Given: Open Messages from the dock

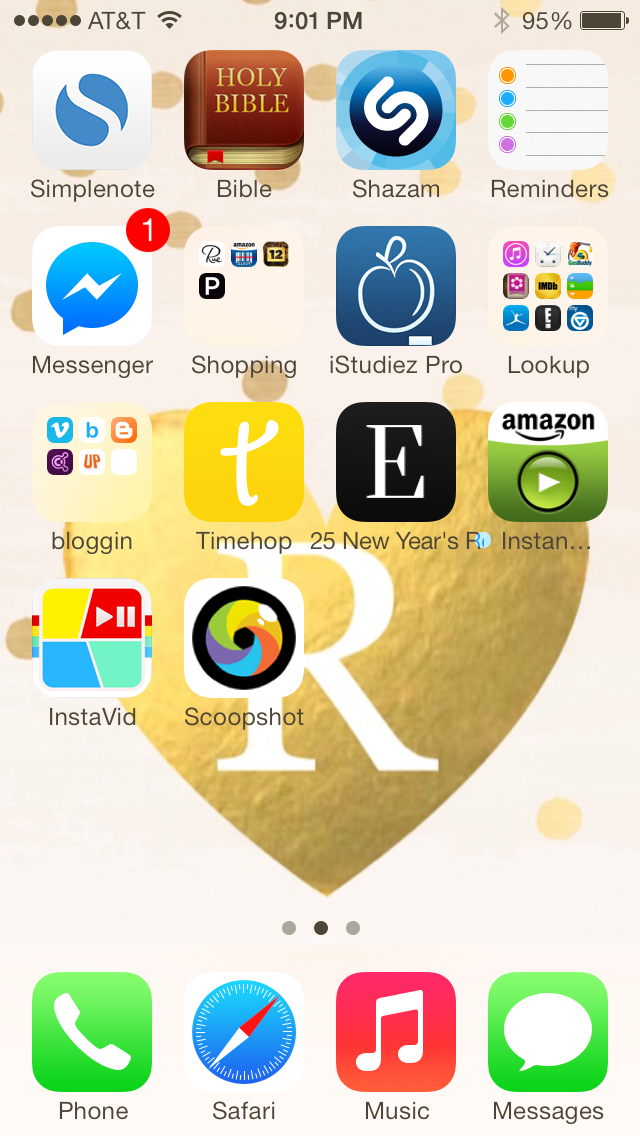Looking at the screenshot, I should 548,1032.
